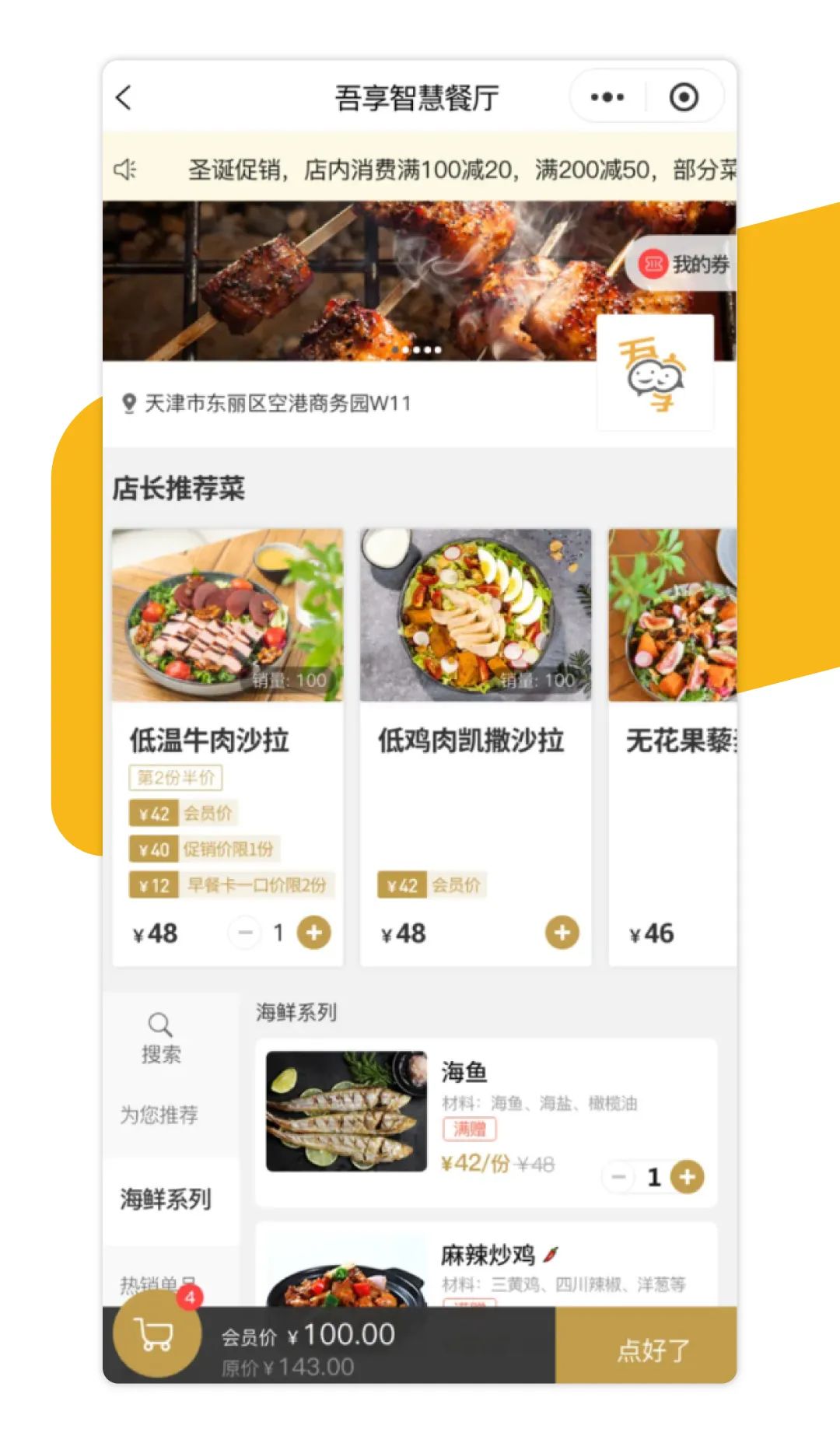Remove one 海鱼 portion
Screen dimensions: 840x1443
coord(619,1177)
